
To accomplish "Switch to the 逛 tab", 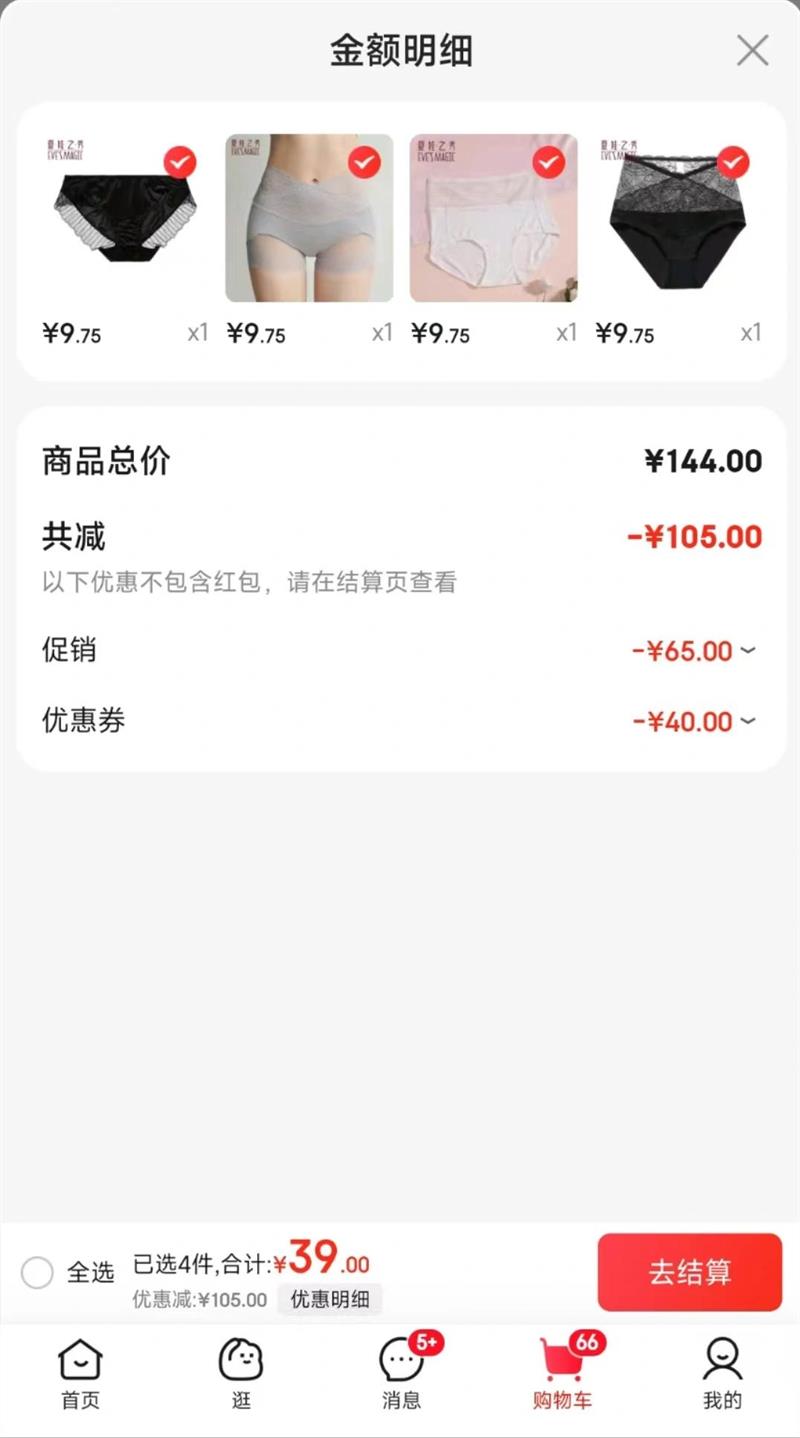I will pyautogui.click(x=241, y=1375).
